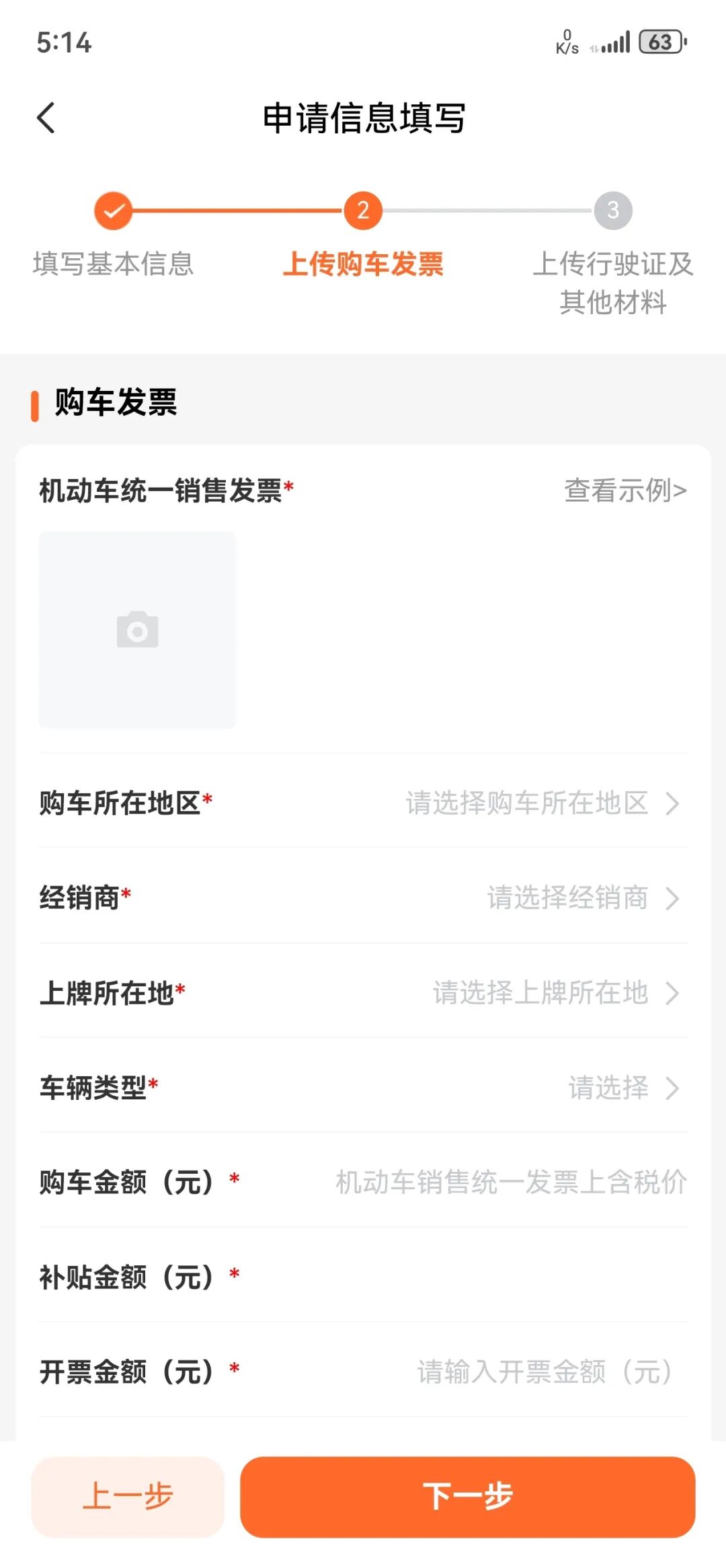
Task: Focus the 开票金额 input field
Action: 544,1372
